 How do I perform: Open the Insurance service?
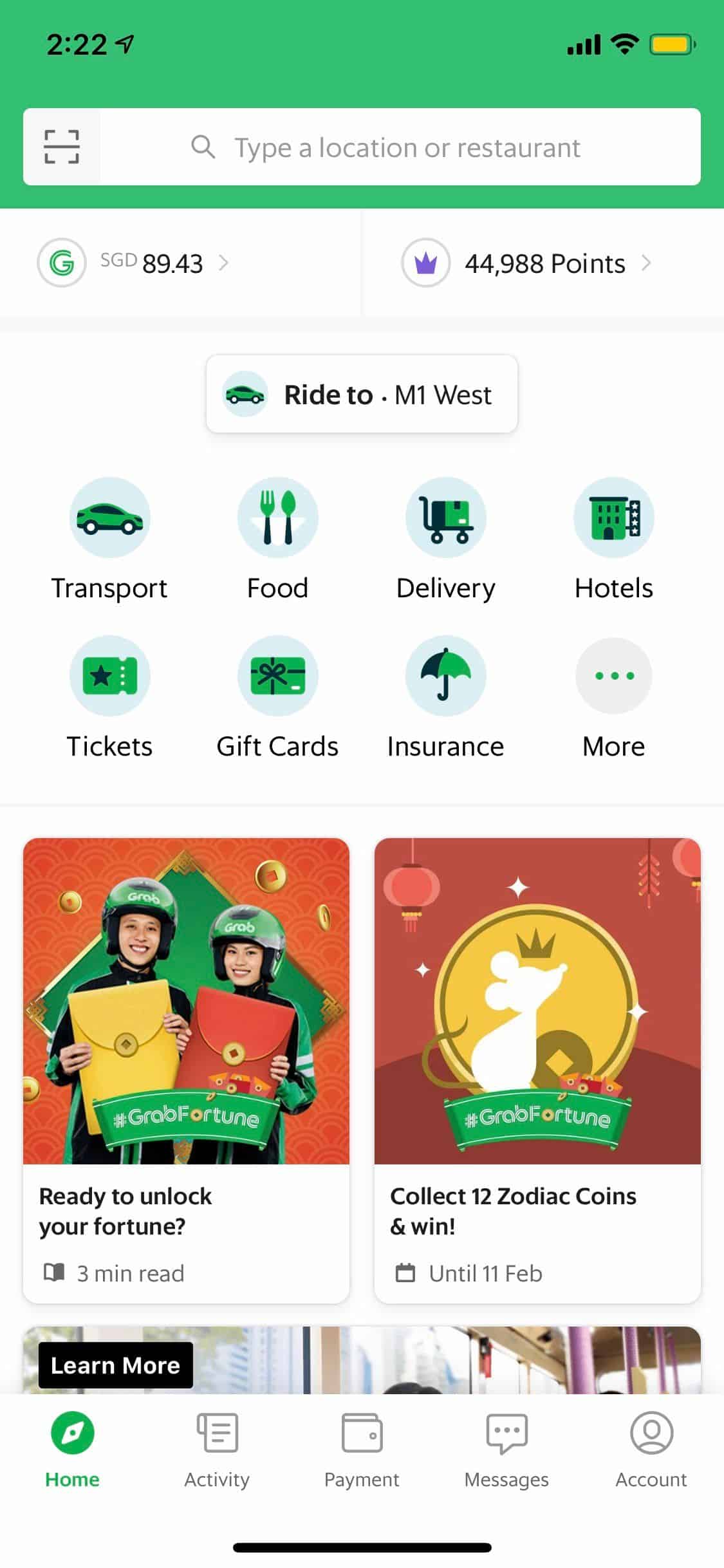tap(445, 698)
